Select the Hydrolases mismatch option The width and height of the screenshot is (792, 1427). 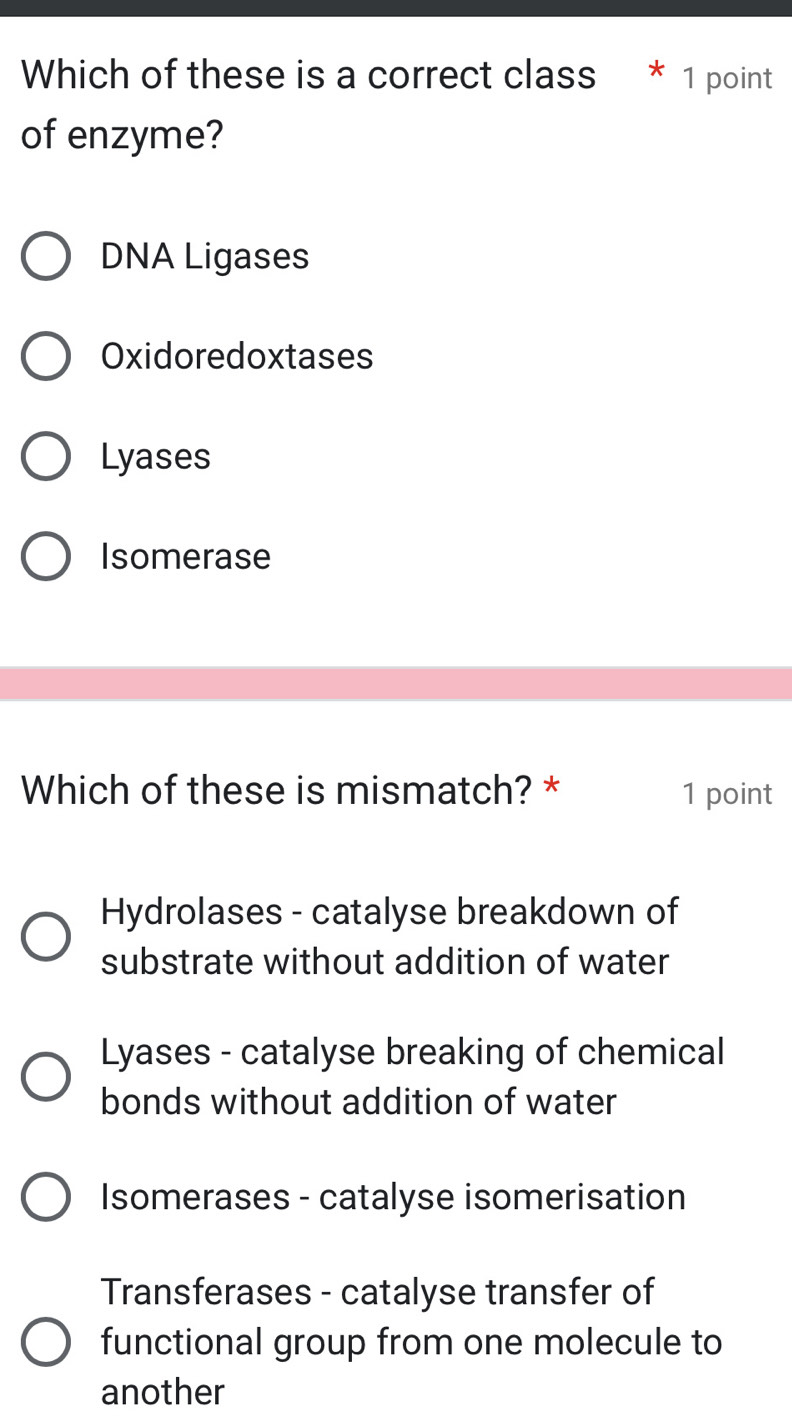tap(45, 936)
